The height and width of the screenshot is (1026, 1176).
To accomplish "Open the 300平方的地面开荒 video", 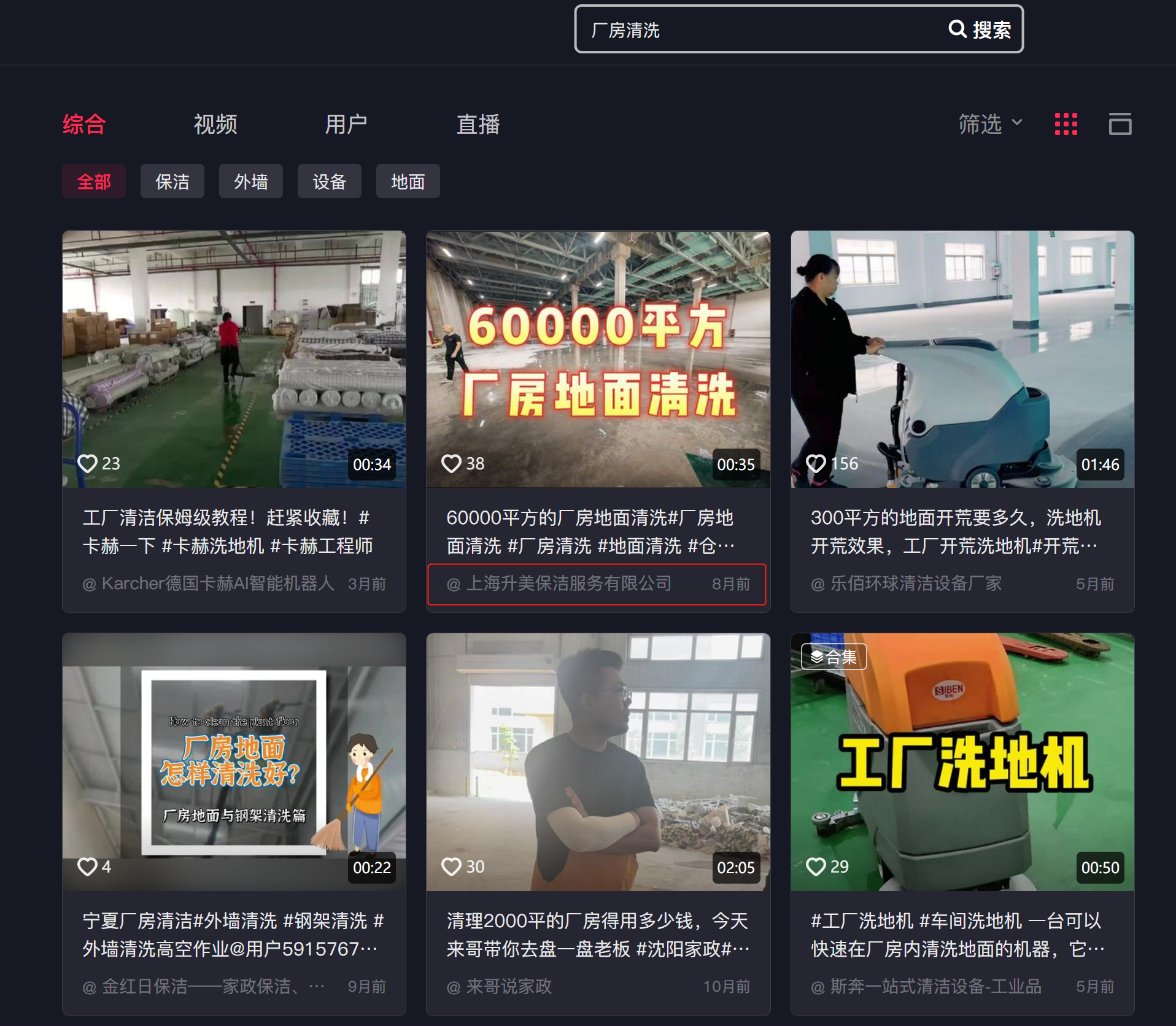I will [x=962, y=359].
